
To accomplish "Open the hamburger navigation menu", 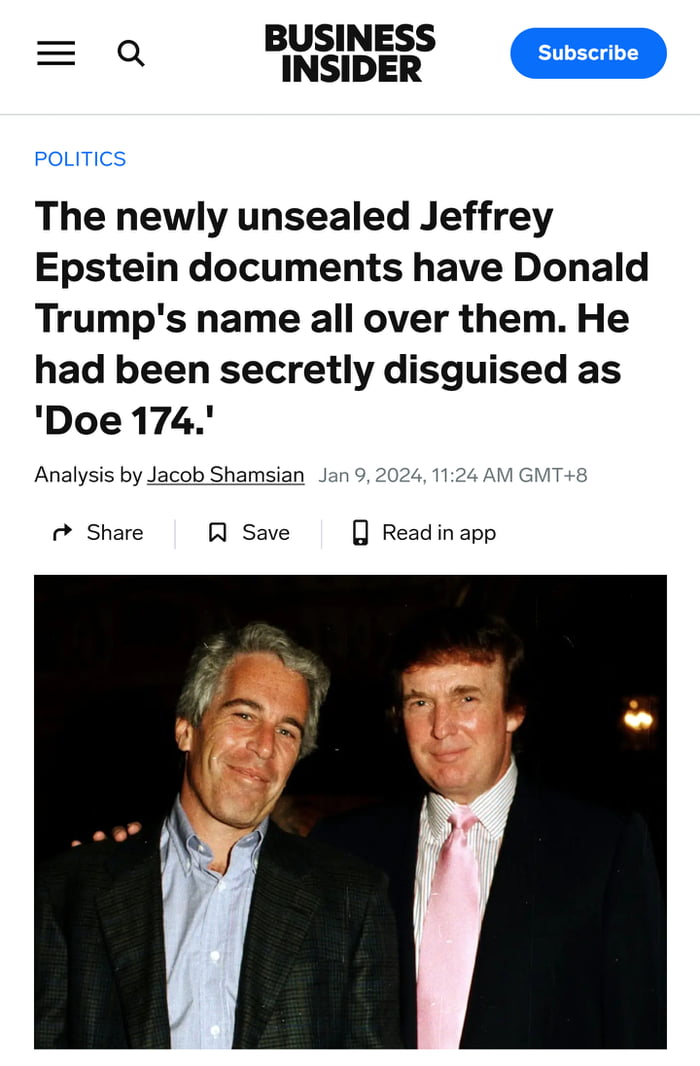I will point(56,53).
